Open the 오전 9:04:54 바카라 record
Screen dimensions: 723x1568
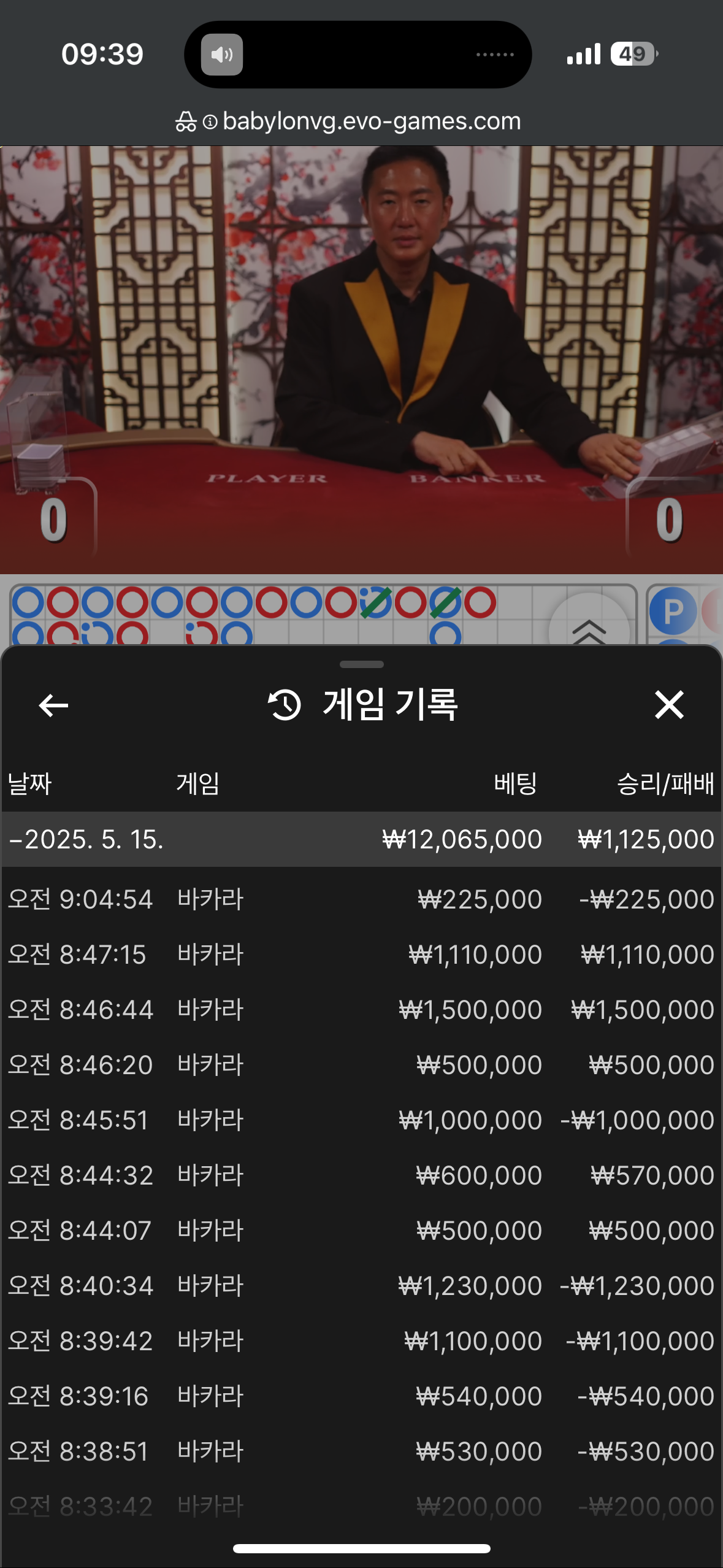(361, 899)
